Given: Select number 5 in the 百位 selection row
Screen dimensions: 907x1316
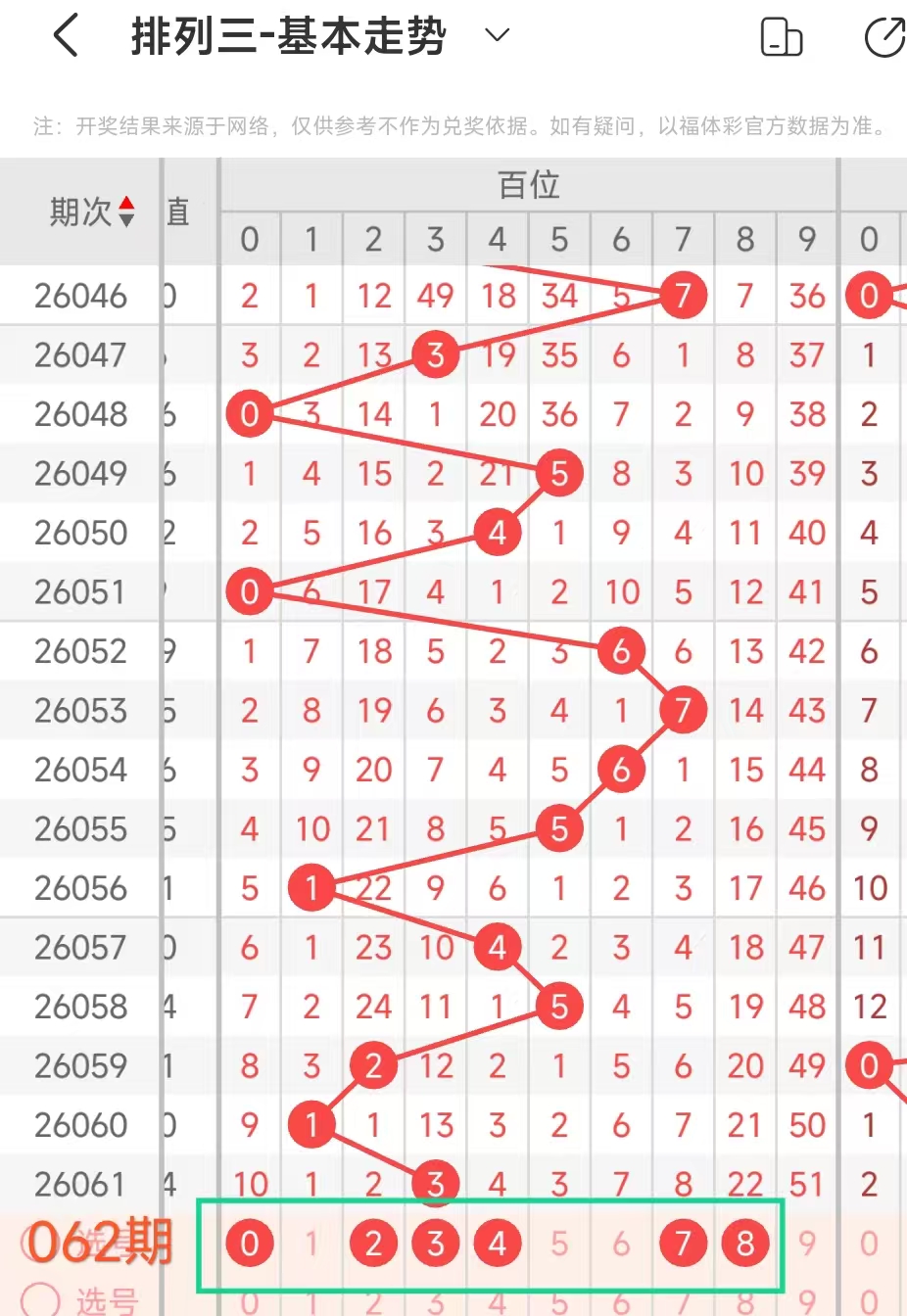Looking at the screenshot, I should 559,1244.
